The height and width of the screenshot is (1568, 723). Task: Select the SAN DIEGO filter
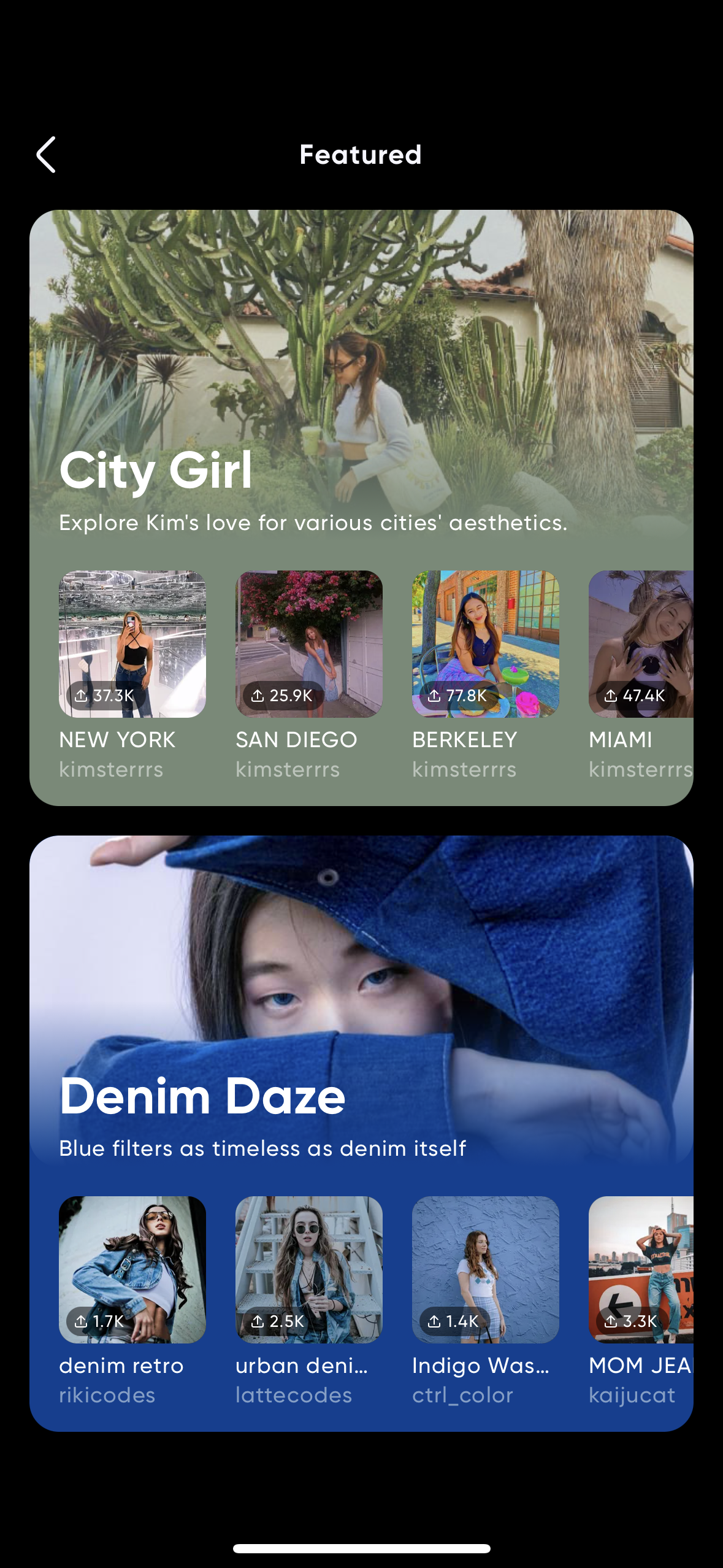point(309,644)
